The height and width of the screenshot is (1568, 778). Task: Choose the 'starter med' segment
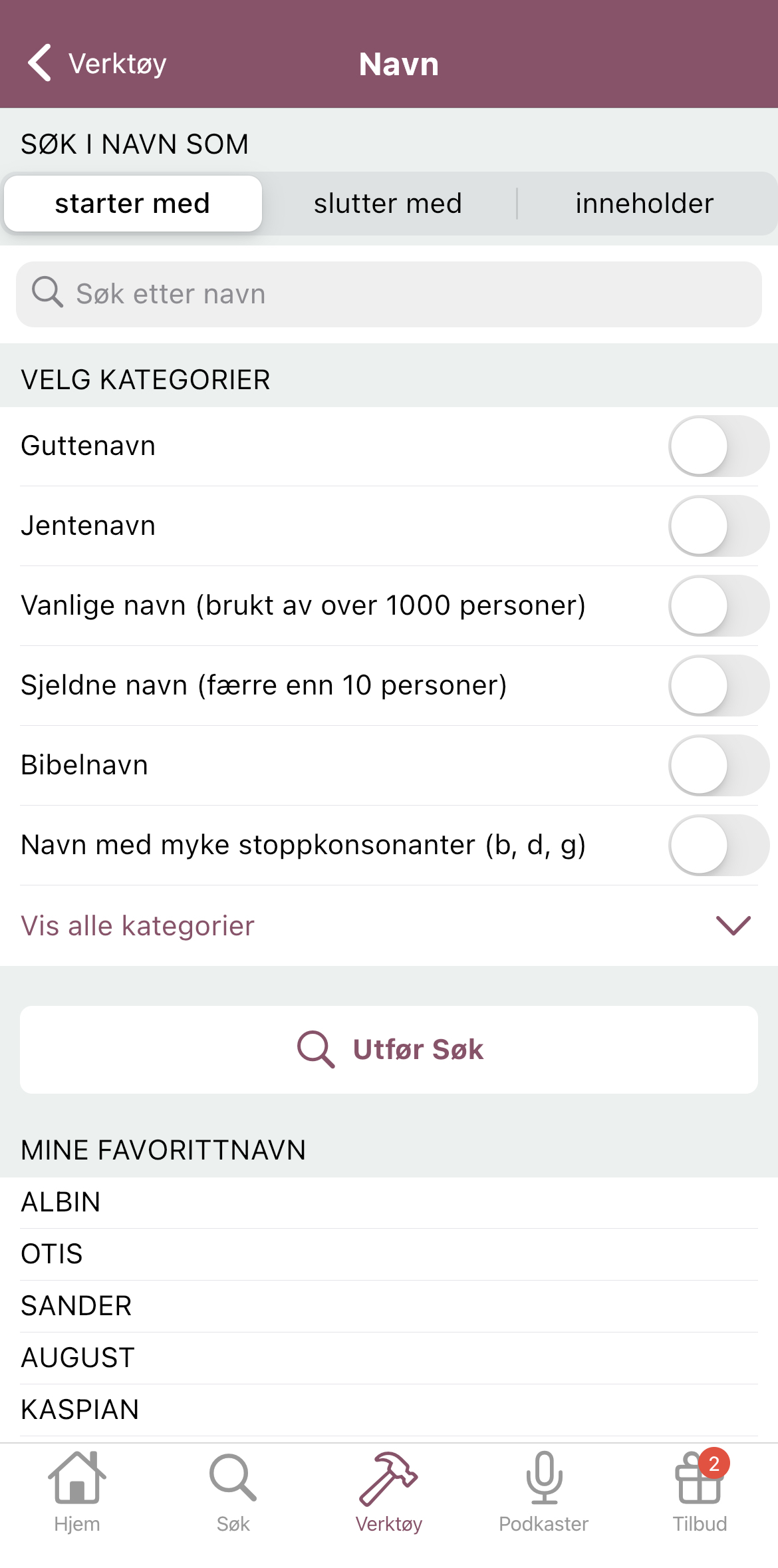point(132,204)
